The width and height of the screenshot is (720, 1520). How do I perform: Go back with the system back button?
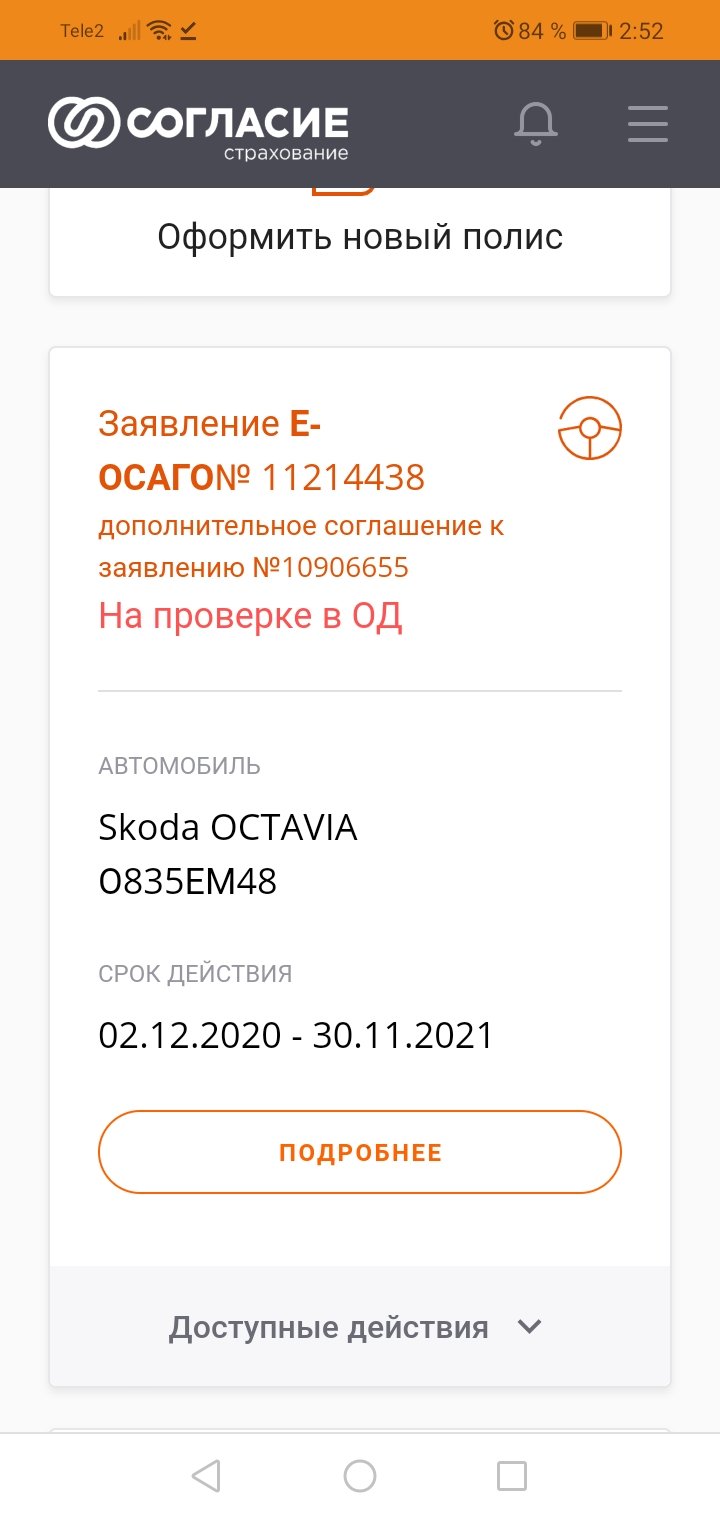(206, 1476)
